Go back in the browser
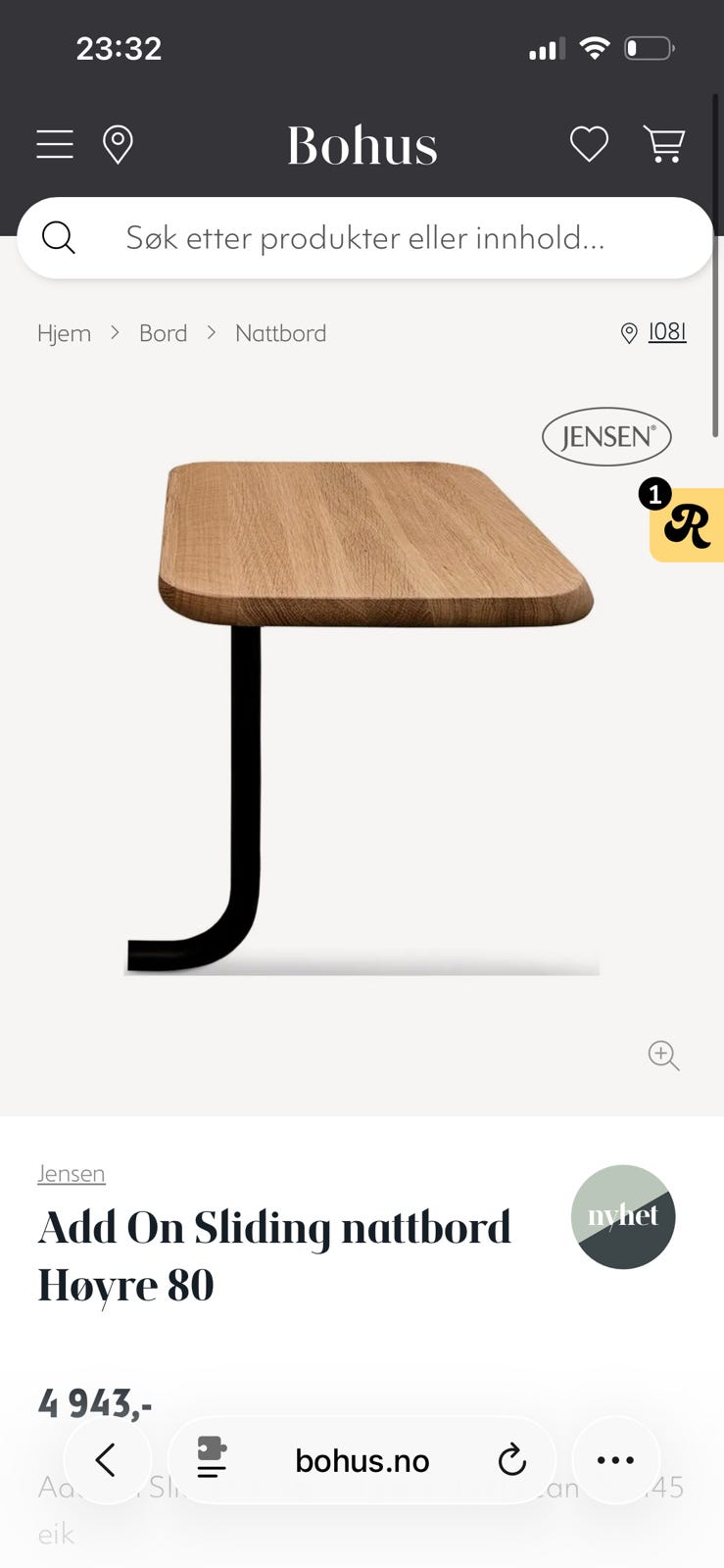This screenshot has width=724, height=1568. click(107, 1460)
